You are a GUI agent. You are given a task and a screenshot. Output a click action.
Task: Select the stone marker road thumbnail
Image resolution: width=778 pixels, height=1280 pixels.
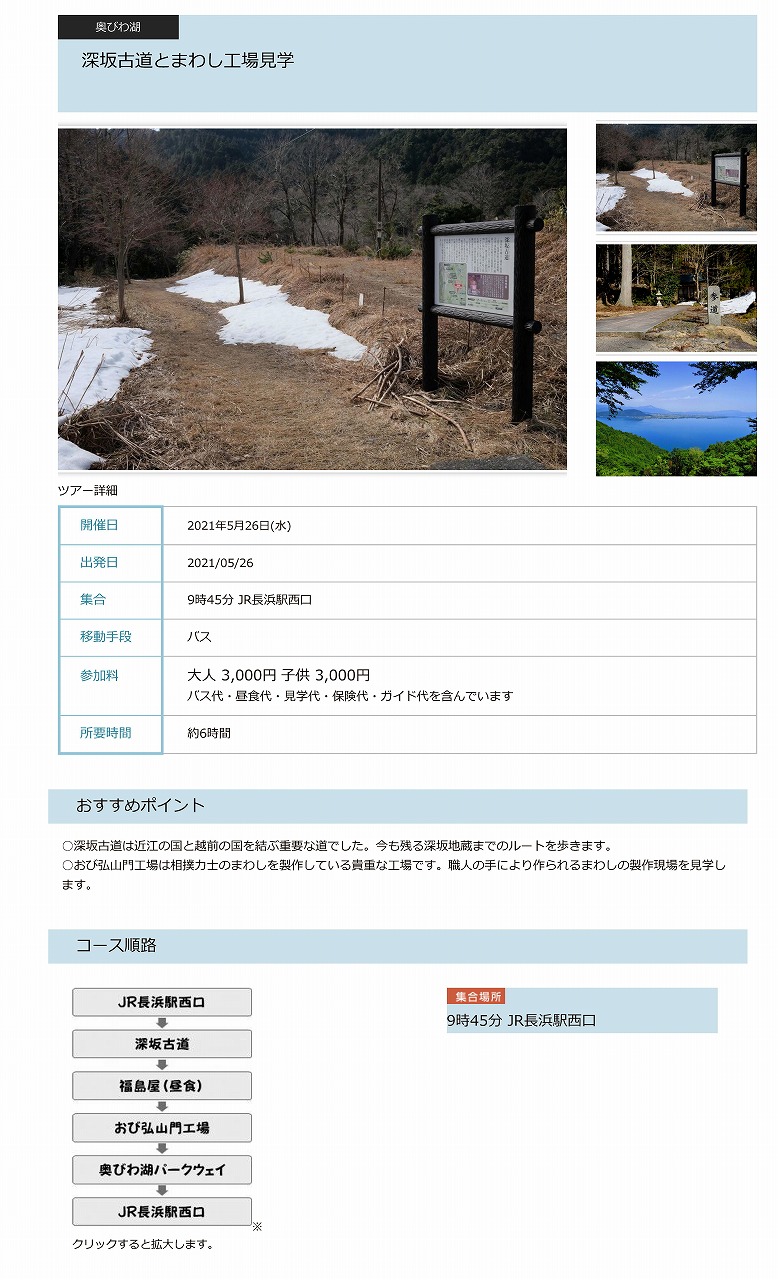676,297
